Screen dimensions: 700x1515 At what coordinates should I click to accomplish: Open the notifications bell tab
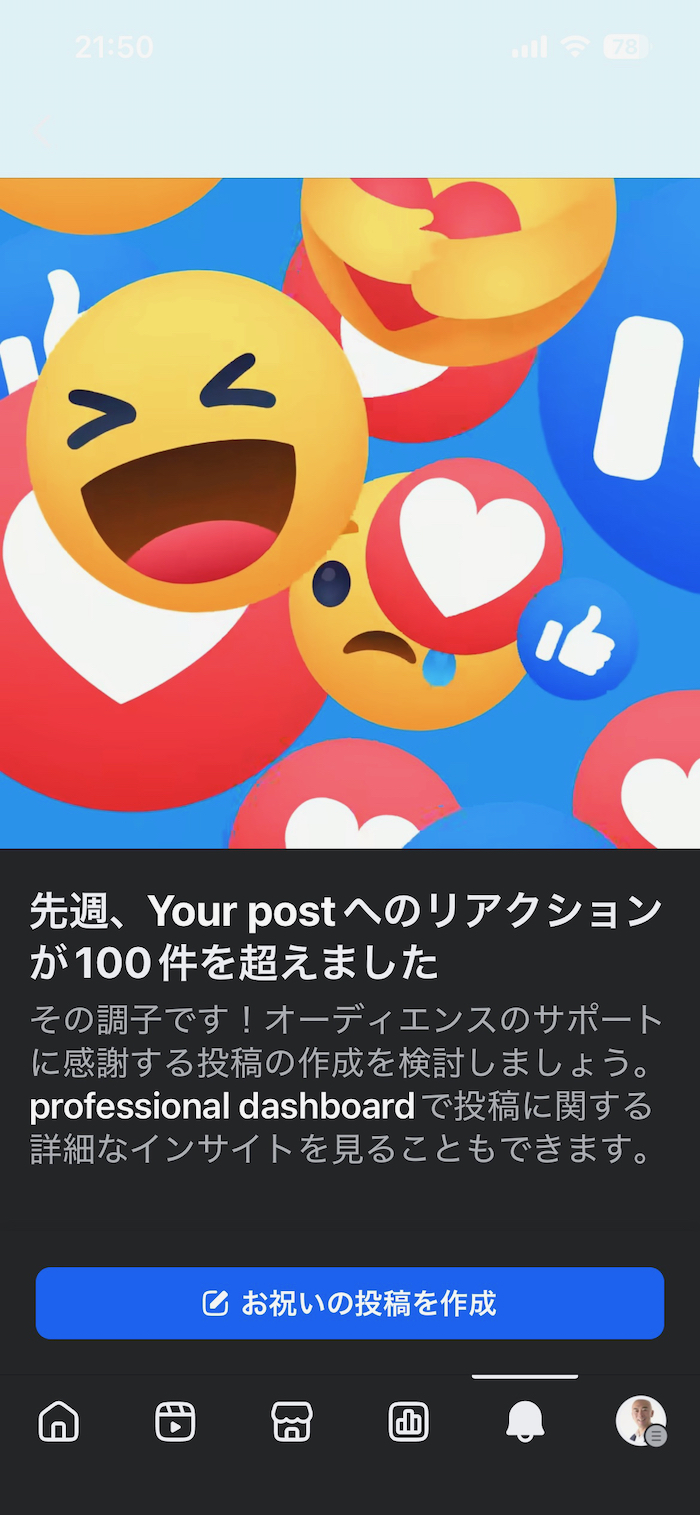pyautogui.click(x=525, y=1421)
